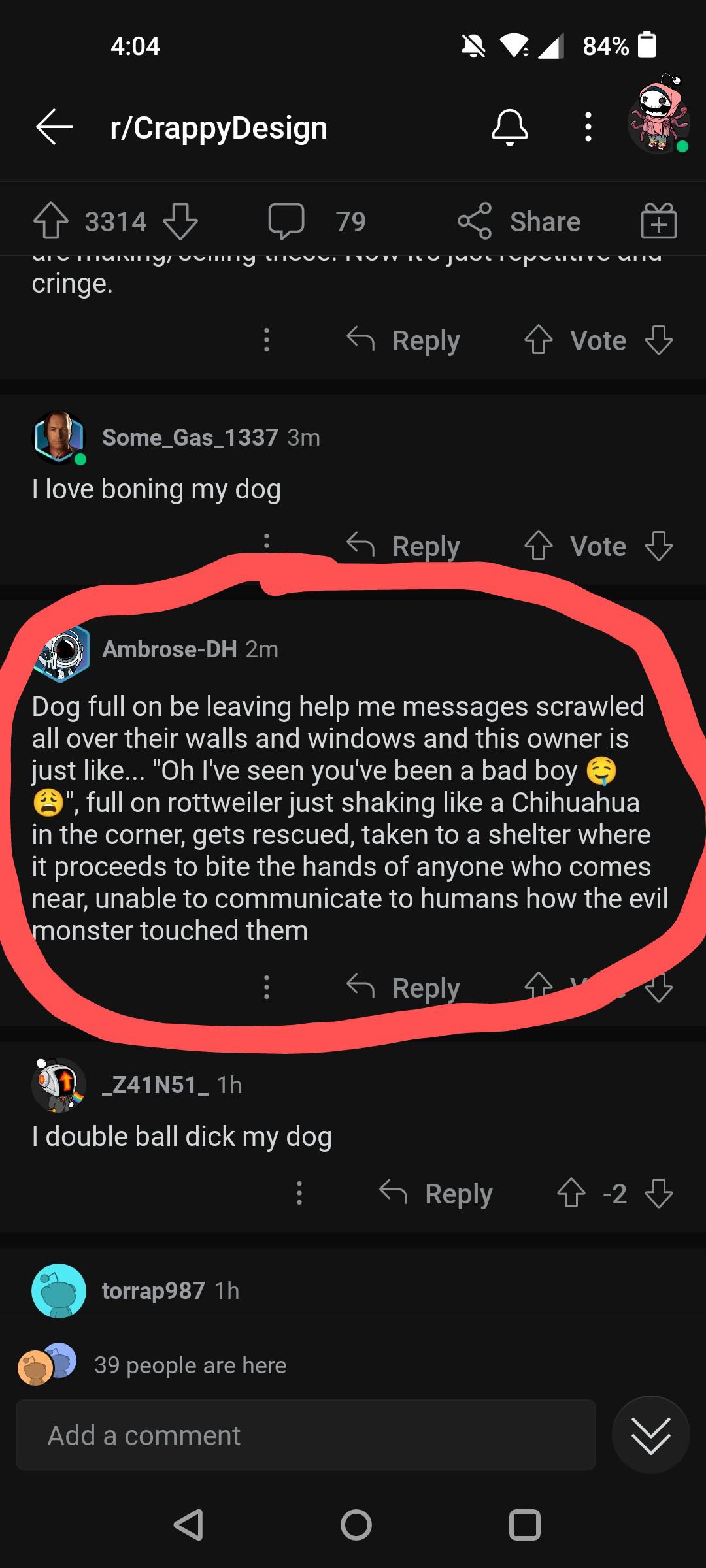This screenshot has width=706, height=1568.
Task: Give an award with the gift icon
Action: coord(658,221)
